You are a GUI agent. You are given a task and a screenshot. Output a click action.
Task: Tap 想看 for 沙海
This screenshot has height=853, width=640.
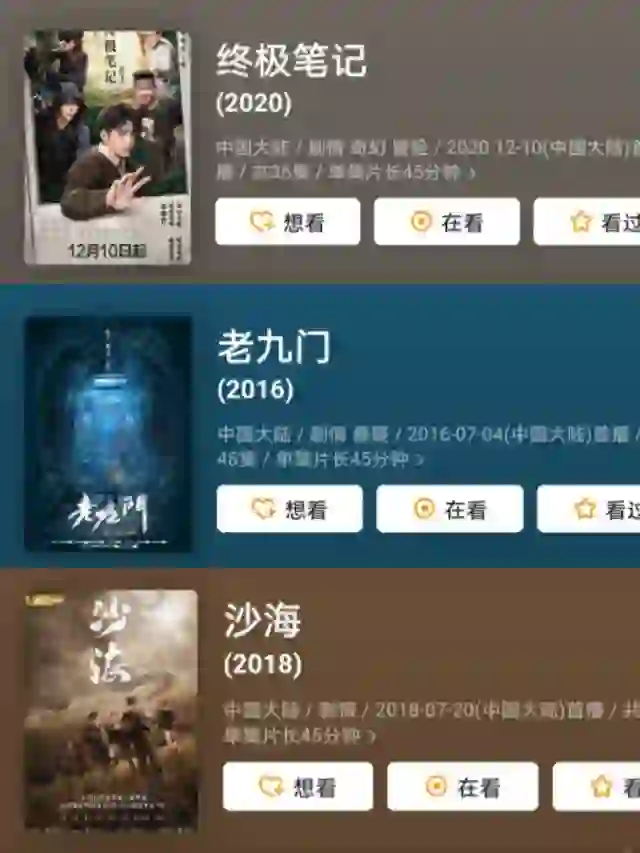click(297, 787)
